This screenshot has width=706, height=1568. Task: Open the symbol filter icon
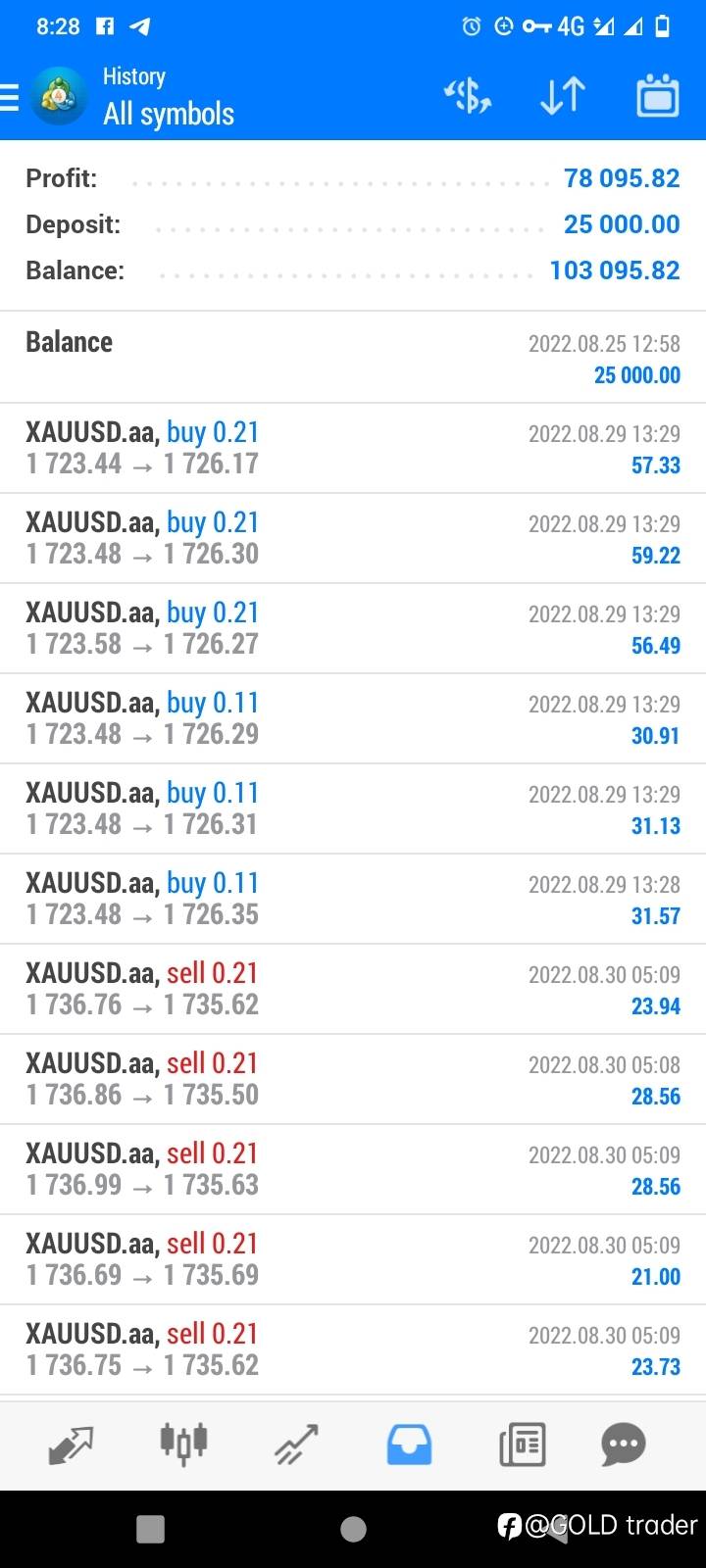click(x=468, y=96)
